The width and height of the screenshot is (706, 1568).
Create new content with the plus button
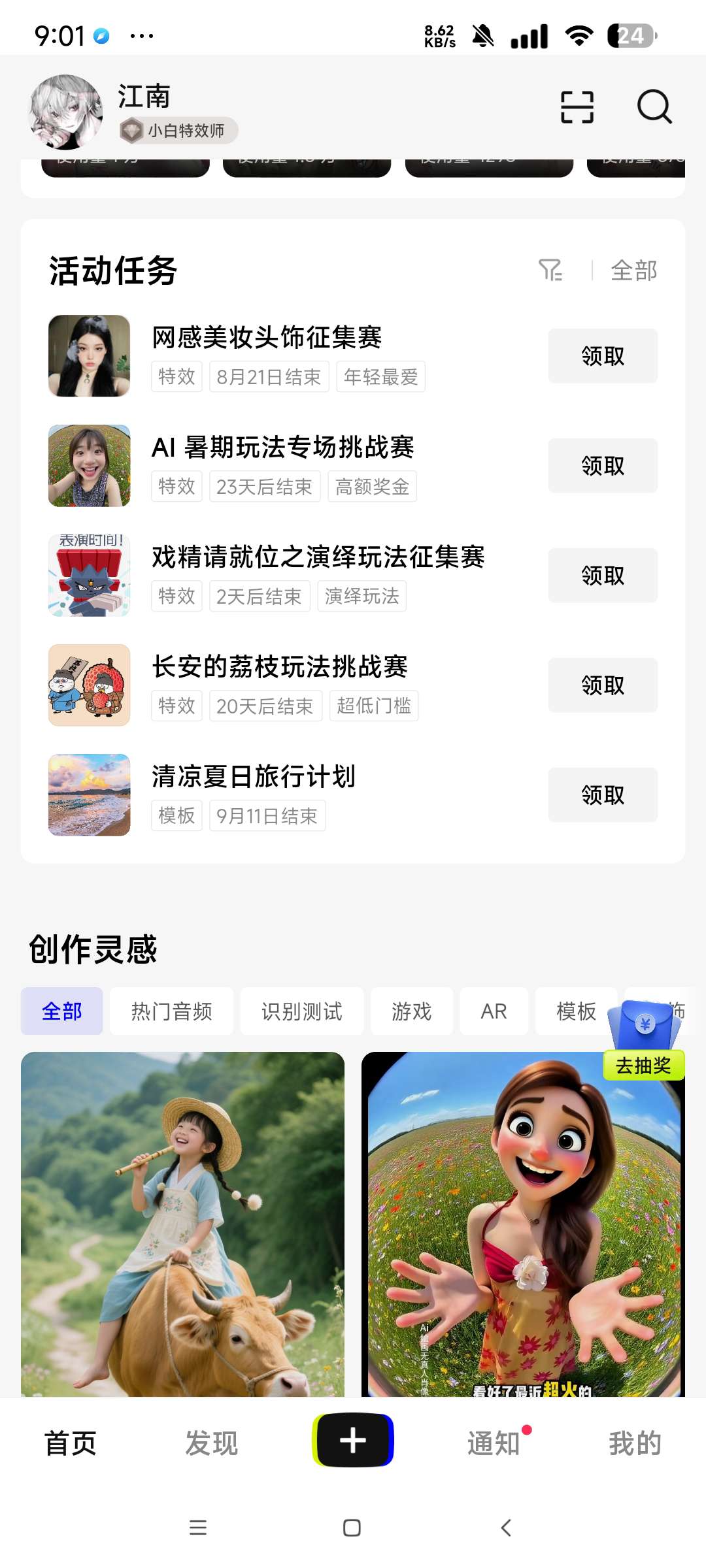(353, 1441)
